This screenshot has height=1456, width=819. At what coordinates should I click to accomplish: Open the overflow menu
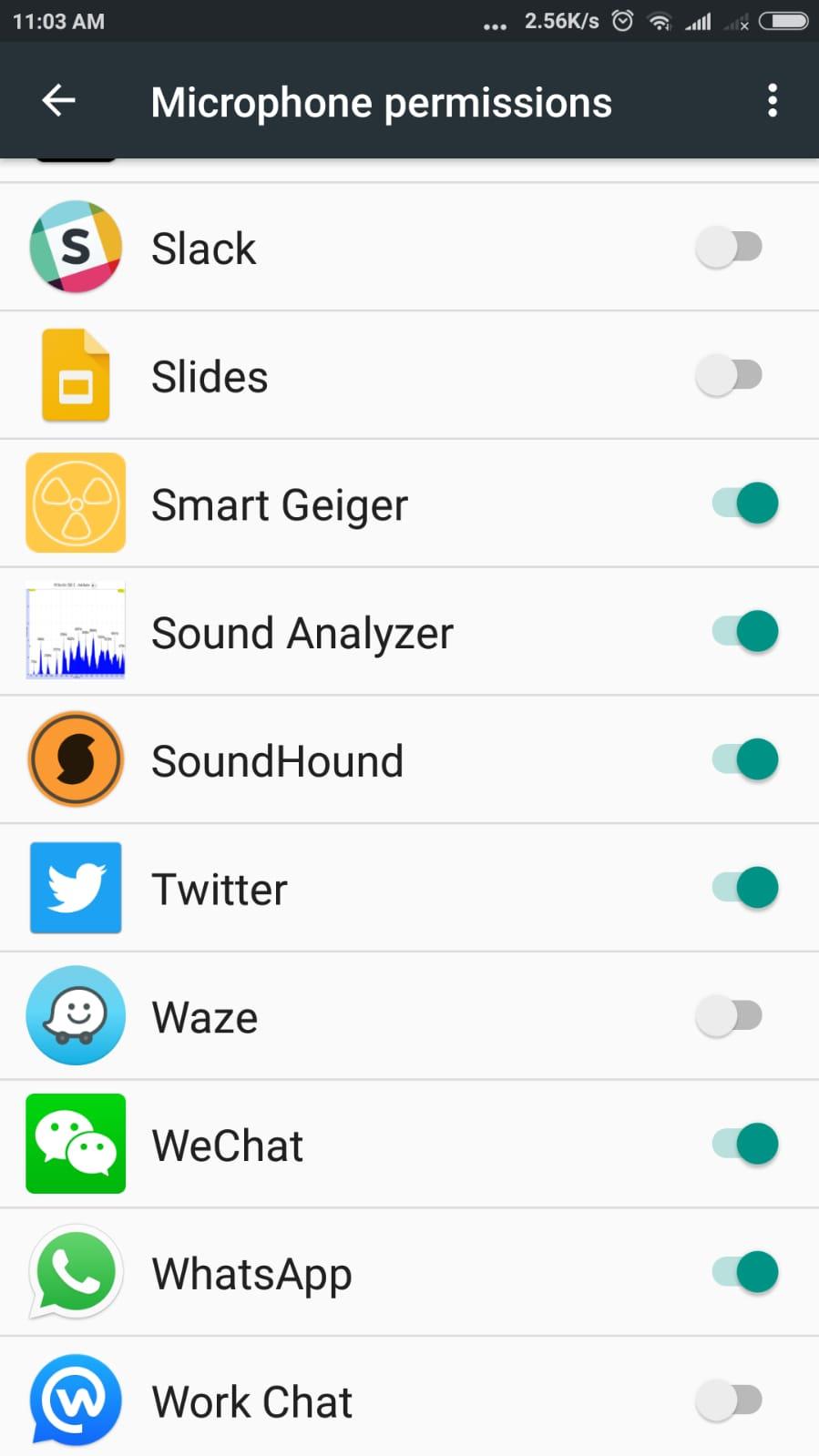coord(773,101)
